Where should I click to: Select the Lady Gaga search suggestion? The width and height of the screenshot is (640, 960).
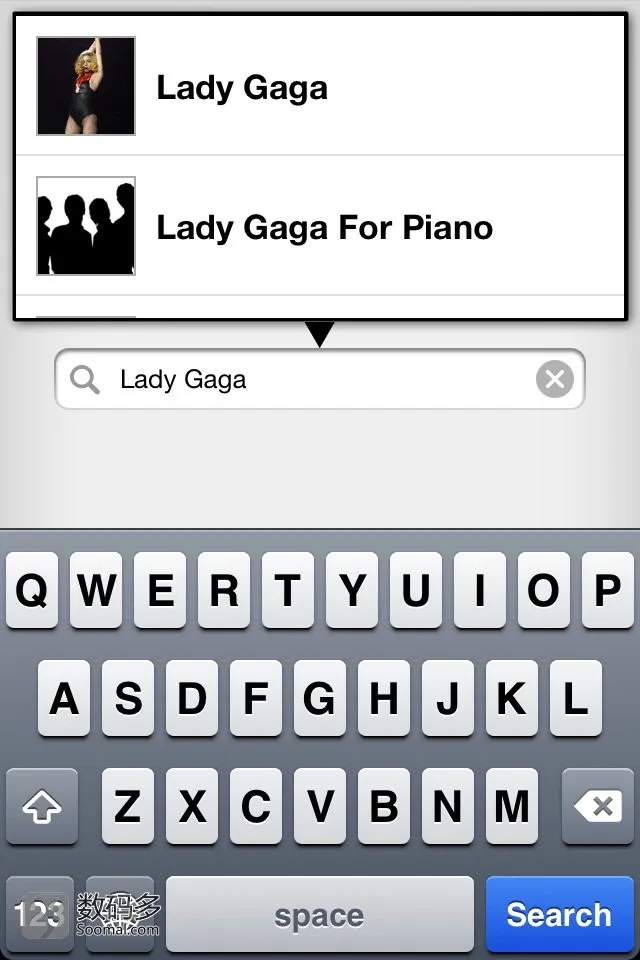click(320, 88)
